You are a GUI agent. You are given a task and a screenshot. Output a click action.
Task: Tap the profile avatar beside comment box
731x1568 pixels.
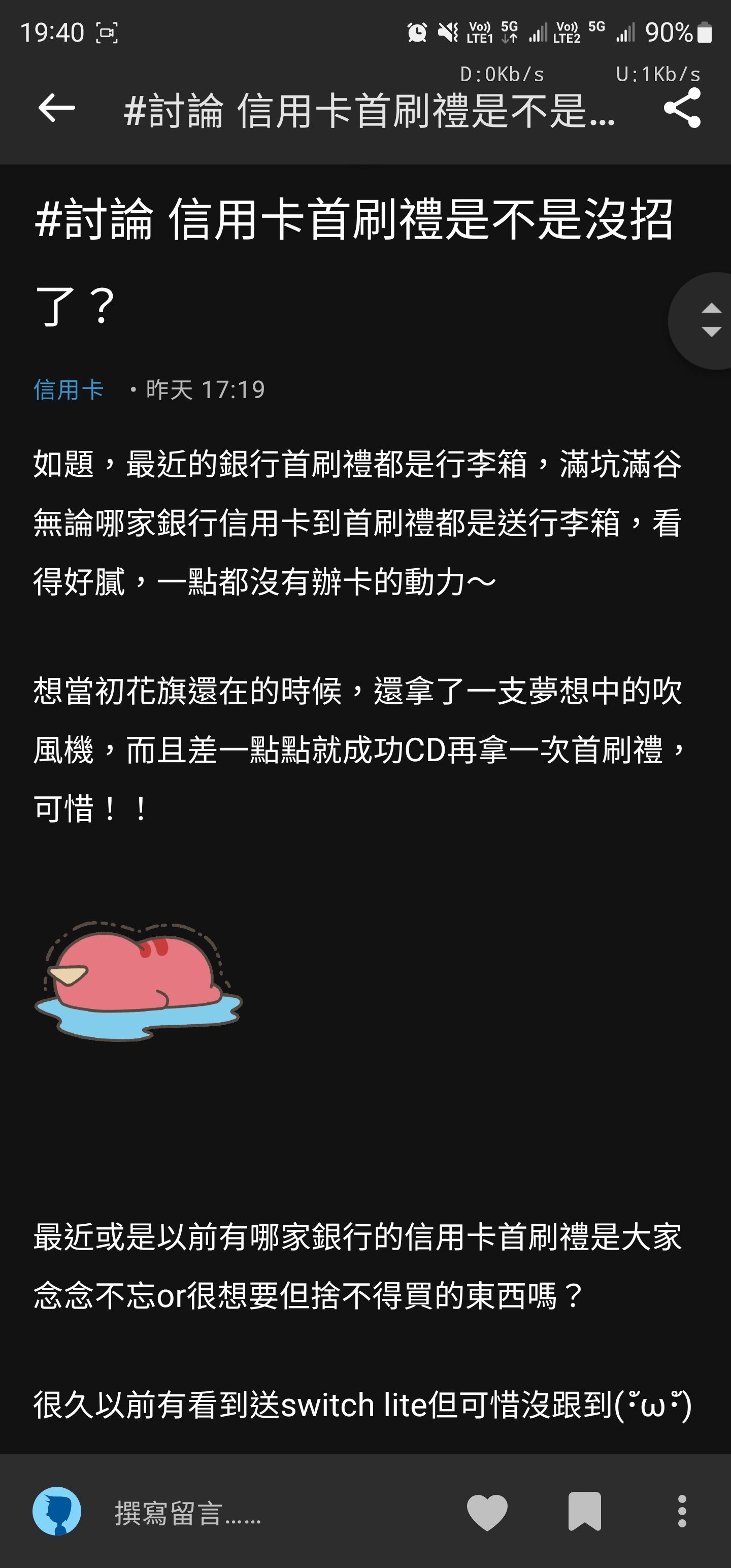[x=57, y=1512]
